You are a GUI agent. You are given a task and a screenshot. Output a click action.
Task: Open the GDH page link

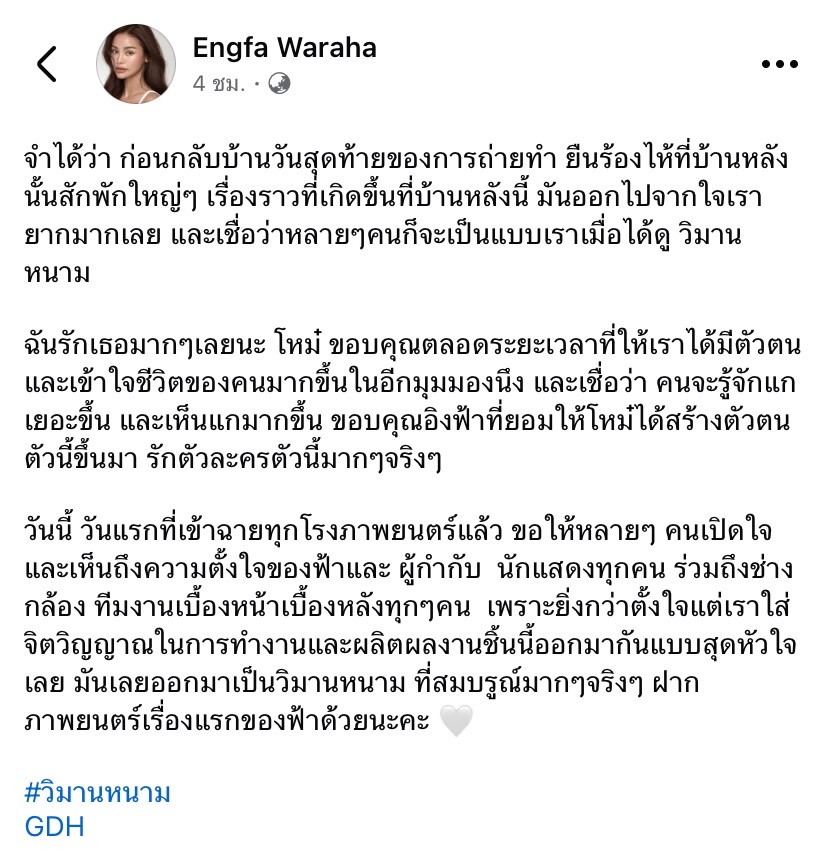point(53,827)
